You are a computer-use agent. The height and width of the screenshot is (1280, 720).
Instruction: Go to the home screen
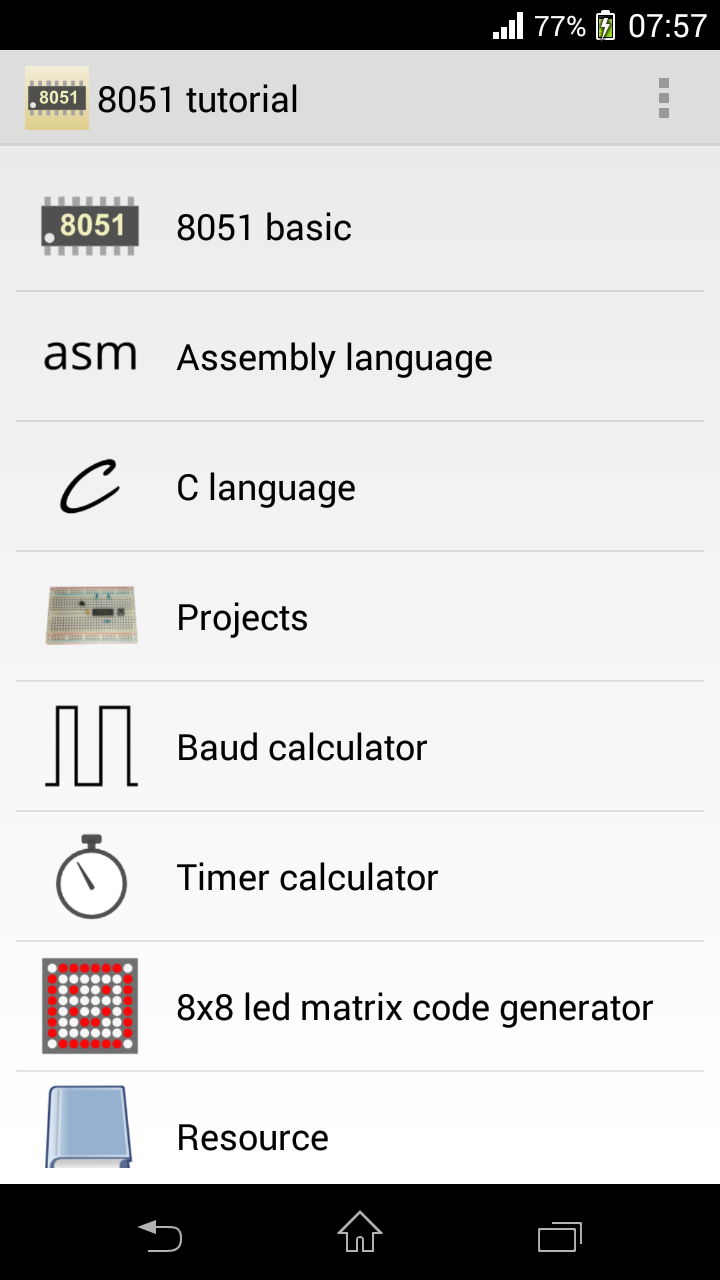360,1234
